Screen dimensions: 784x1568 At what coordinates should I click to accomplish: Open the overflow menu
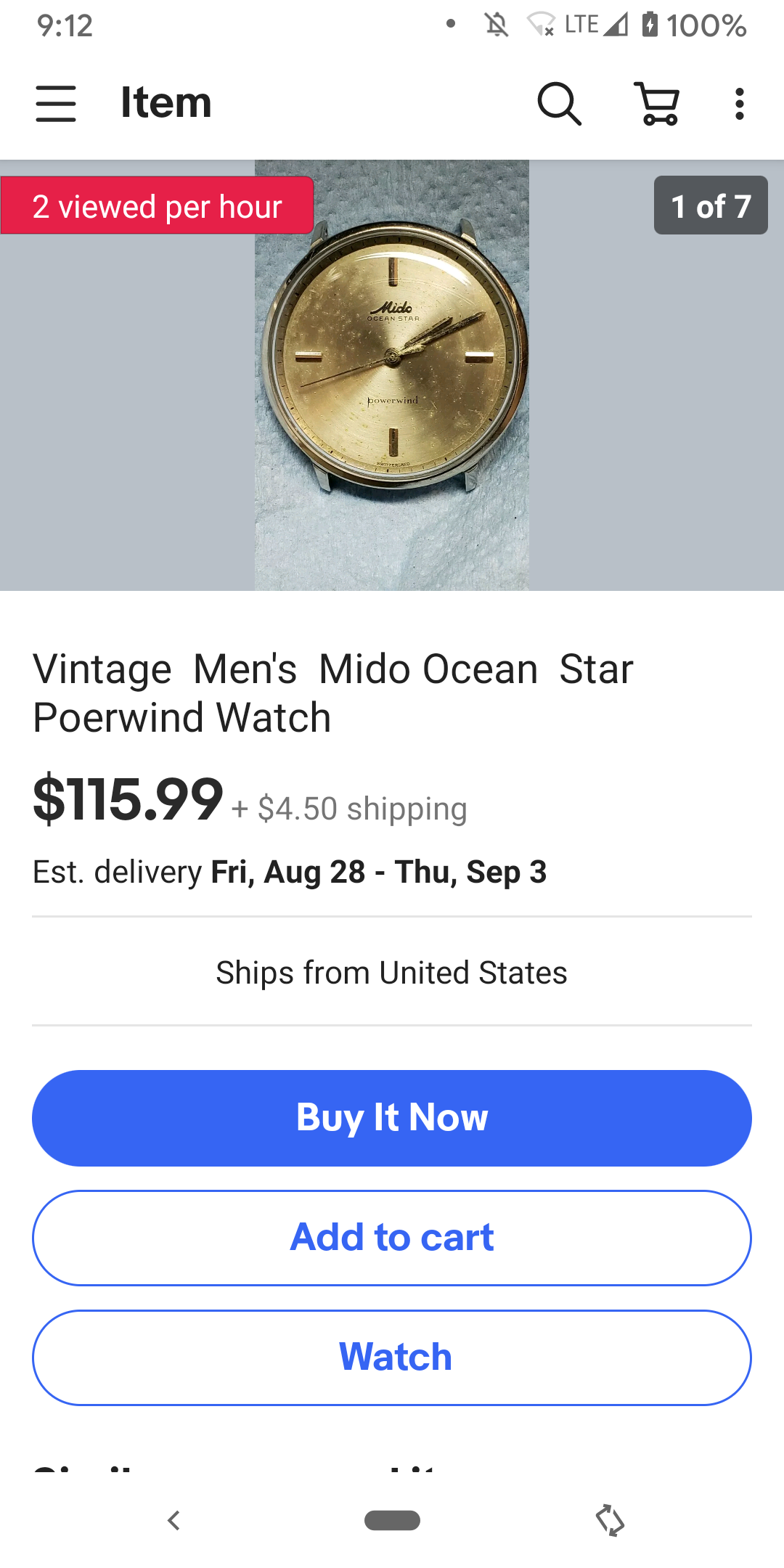[739, 103]
